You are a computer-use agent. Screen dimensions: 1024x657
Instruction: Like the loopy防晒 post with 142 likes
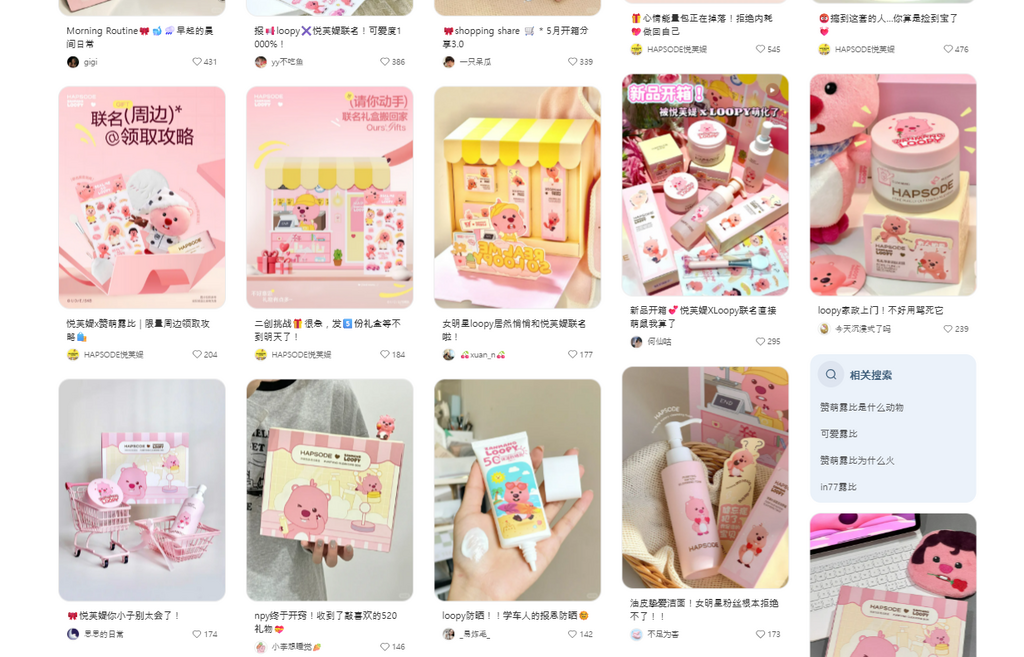point(573,634)
